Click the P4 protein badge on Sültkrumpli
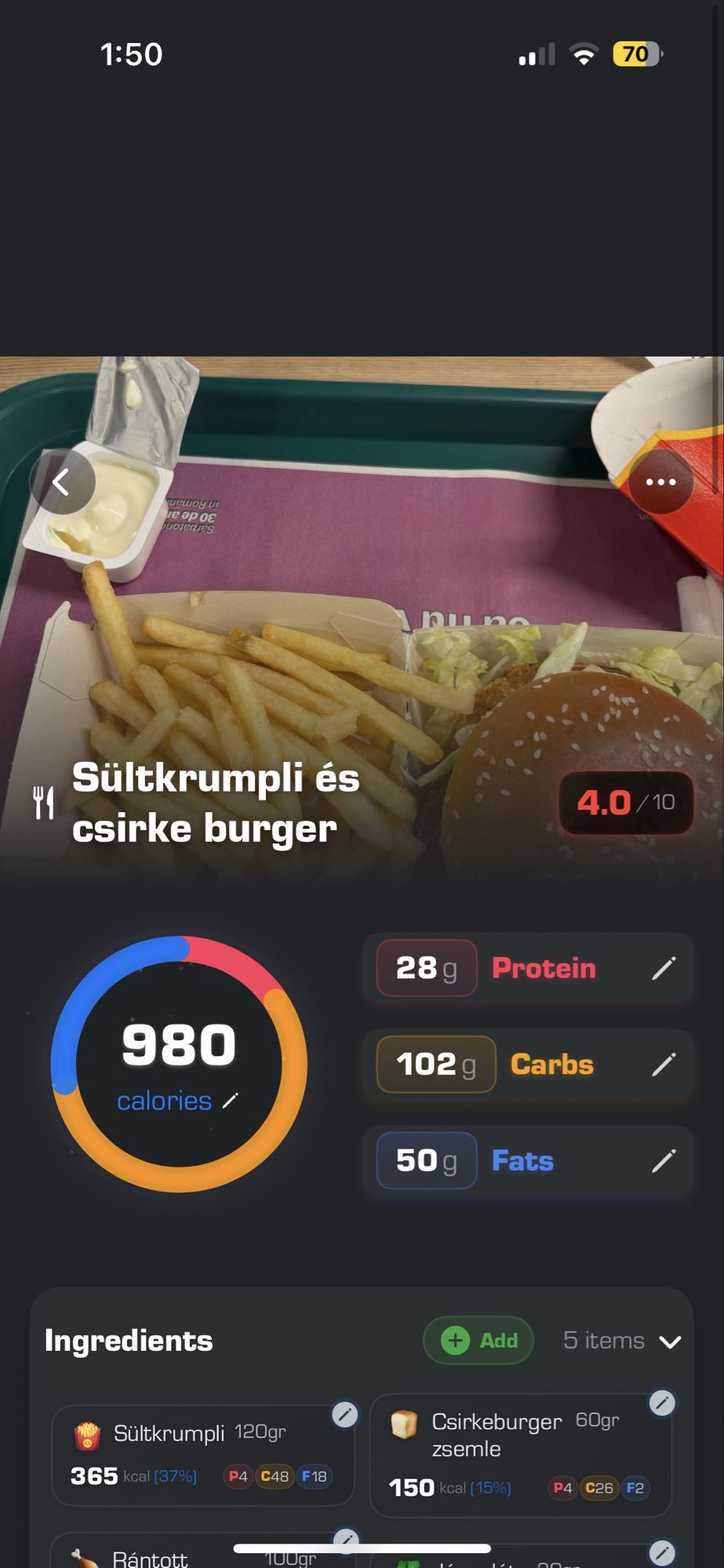 [238, 1476]
